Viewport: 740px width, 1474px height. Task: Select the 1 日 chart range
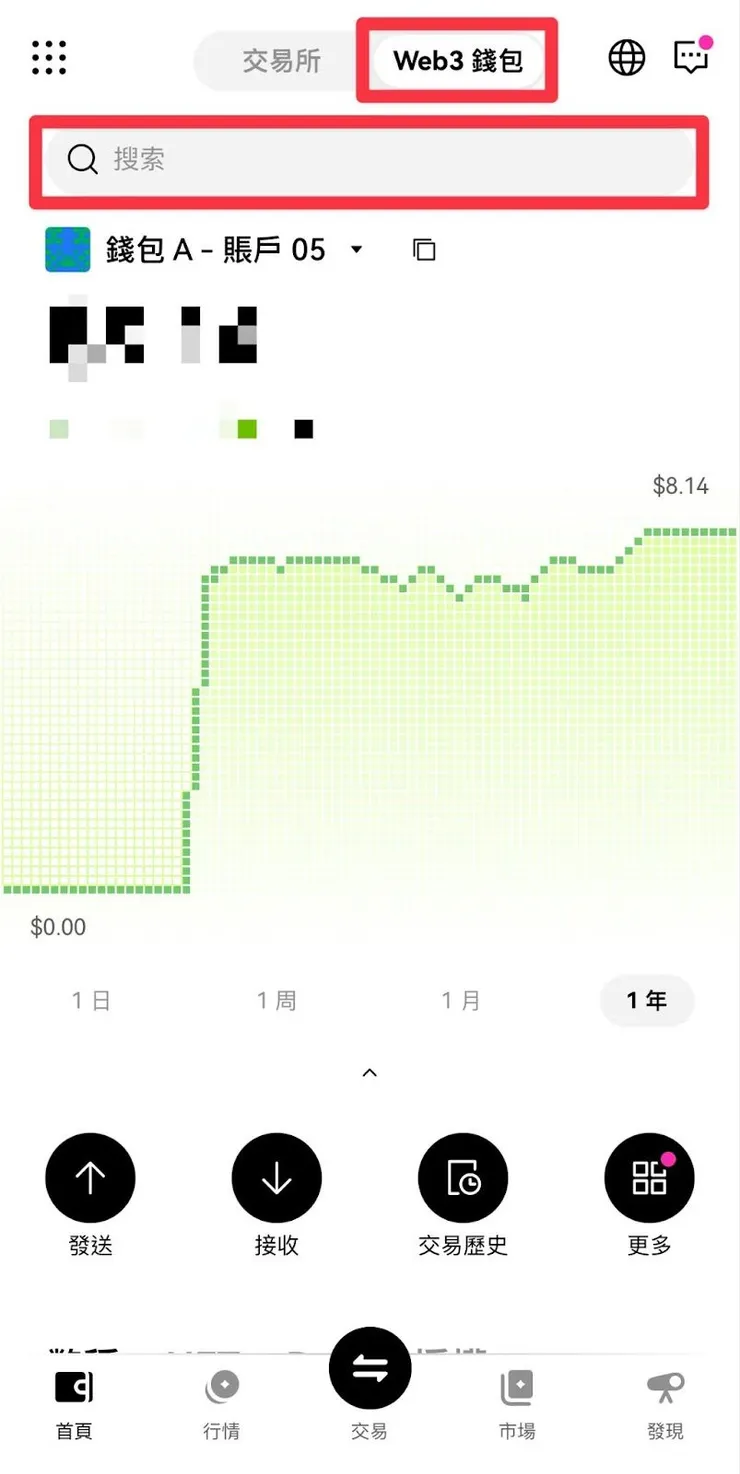coord(91,1000)
